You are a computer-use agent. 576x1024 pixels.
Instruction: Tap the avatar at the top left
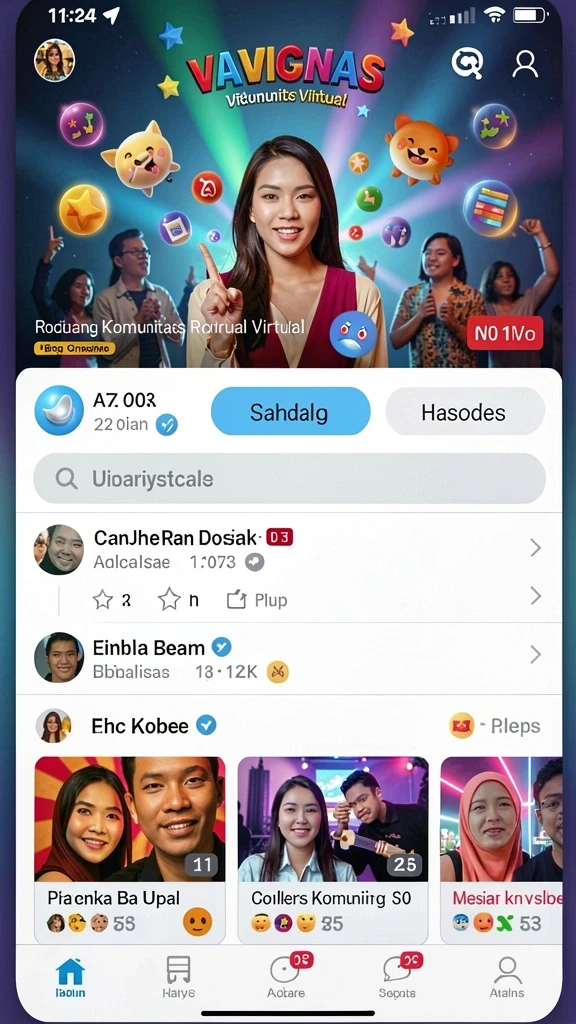54,60
